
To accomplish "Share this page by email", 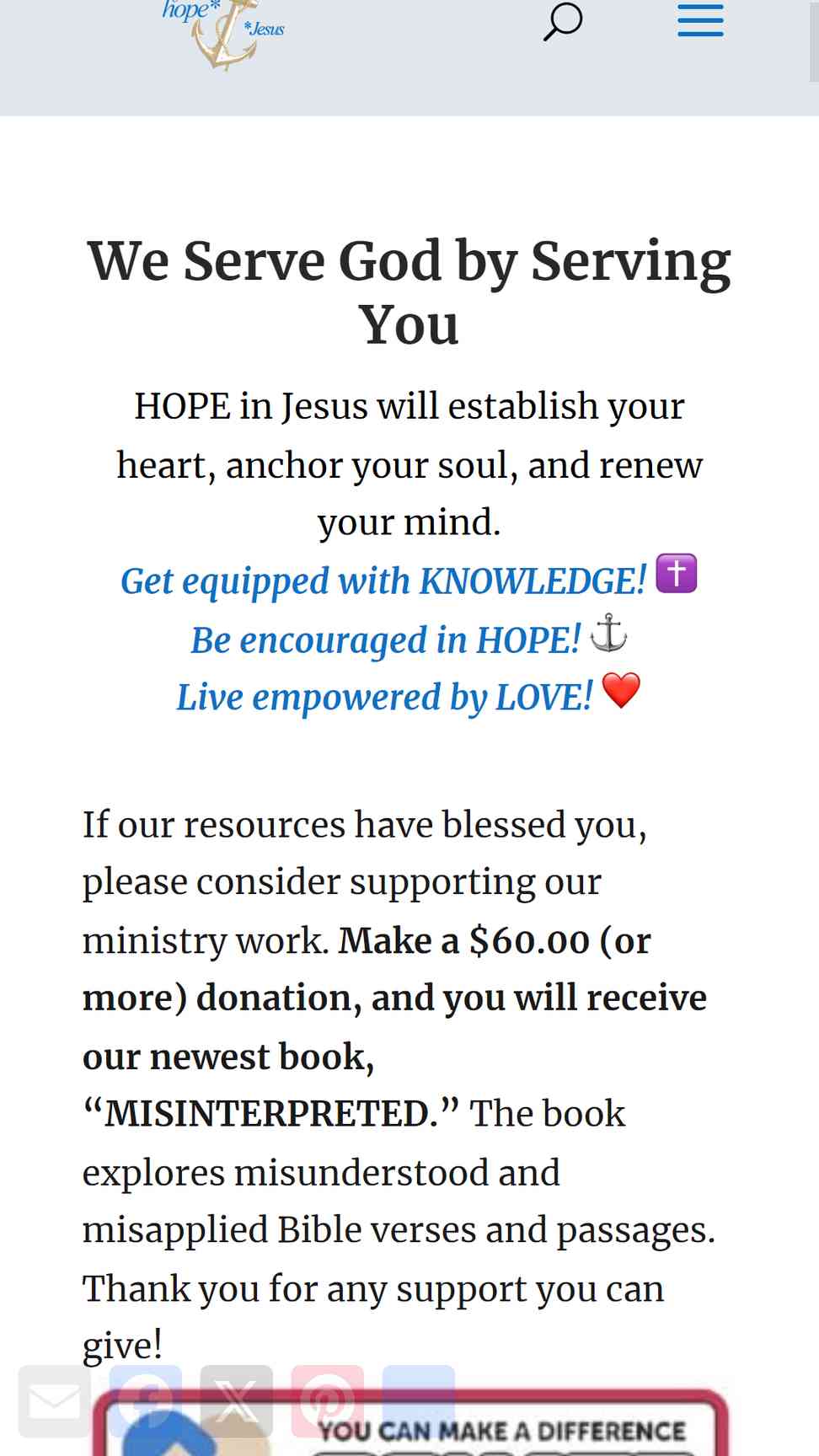I will coord(55,1401).
